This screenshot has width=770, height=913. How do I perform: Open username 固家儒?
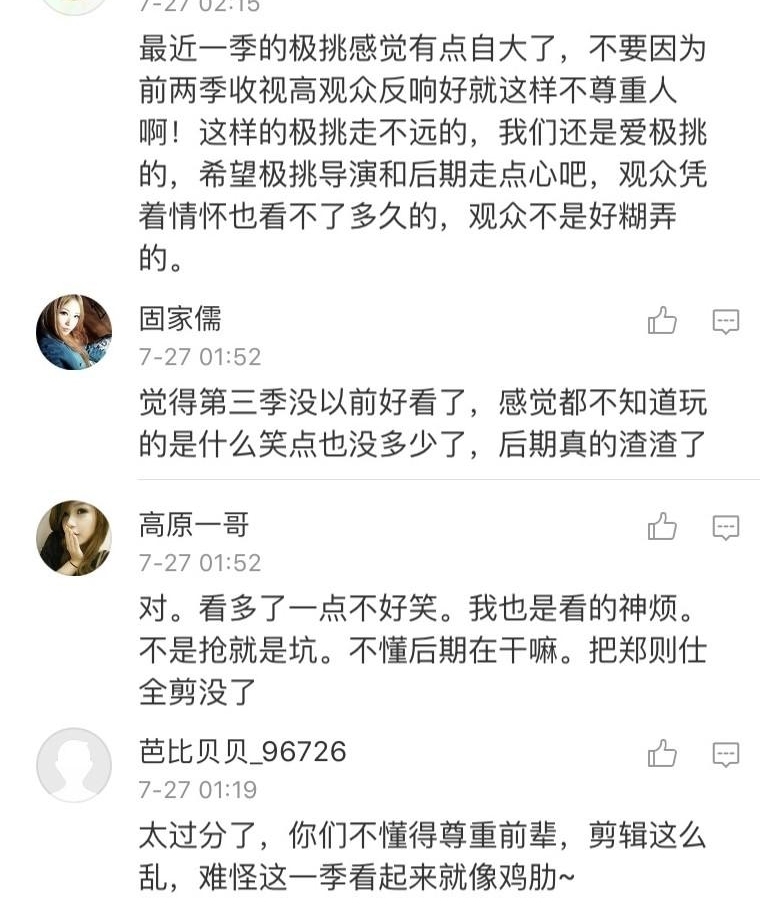point(180,320)
